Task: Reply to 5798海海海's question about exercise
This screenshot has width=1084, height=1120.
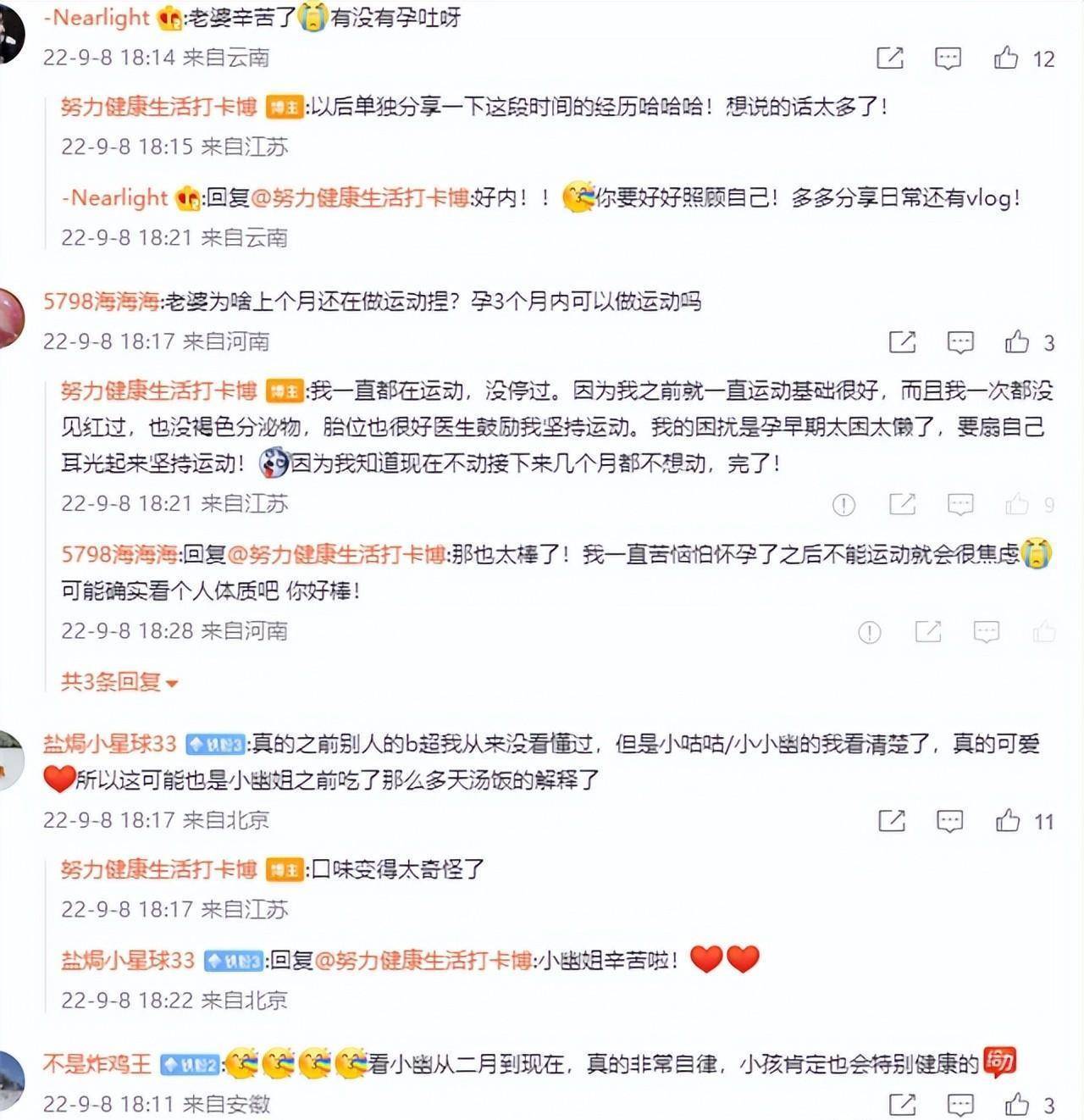Action: [960, 341]
